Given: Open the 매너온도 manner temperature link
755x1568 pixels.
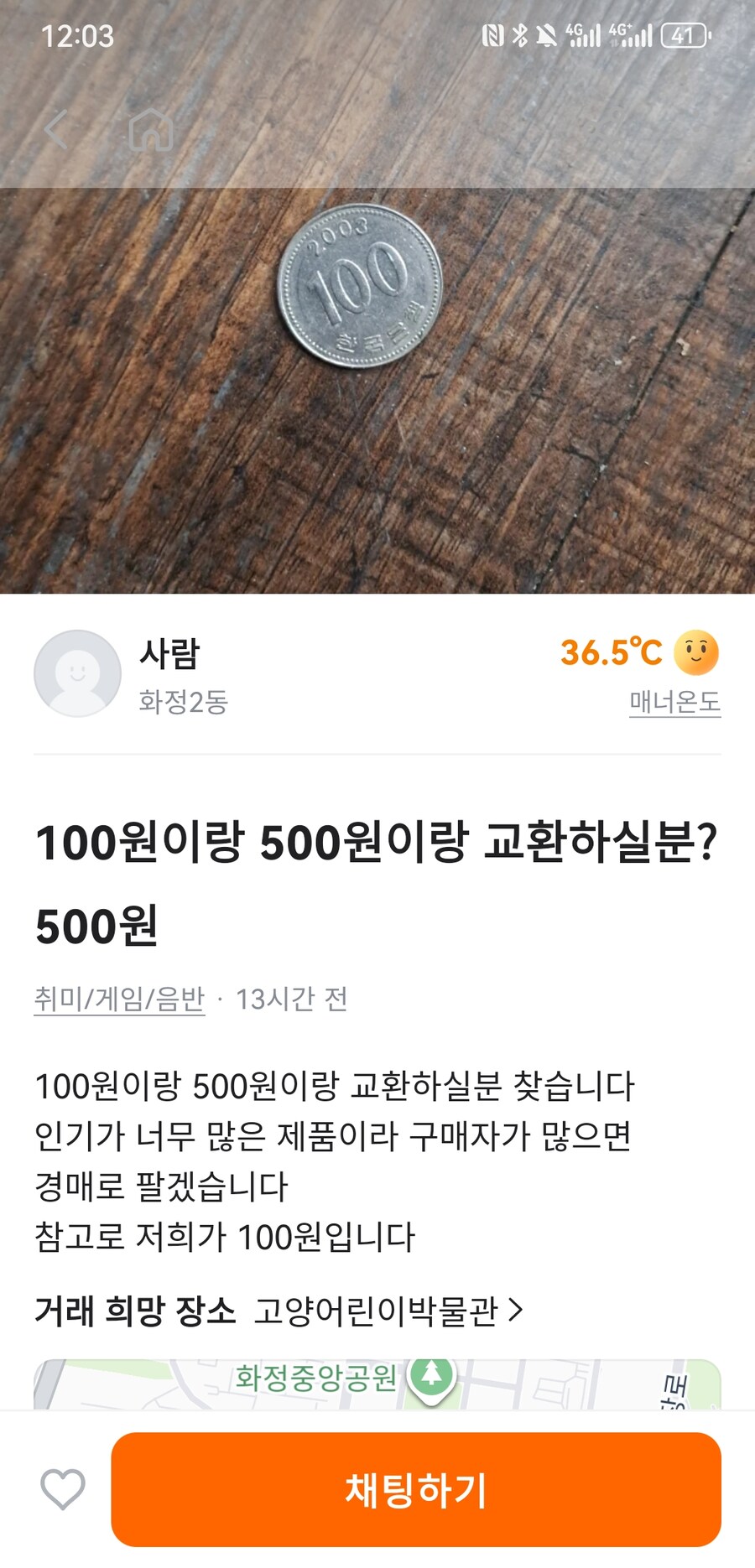Looking at the screenshot, I should click(x=674, y=703).
